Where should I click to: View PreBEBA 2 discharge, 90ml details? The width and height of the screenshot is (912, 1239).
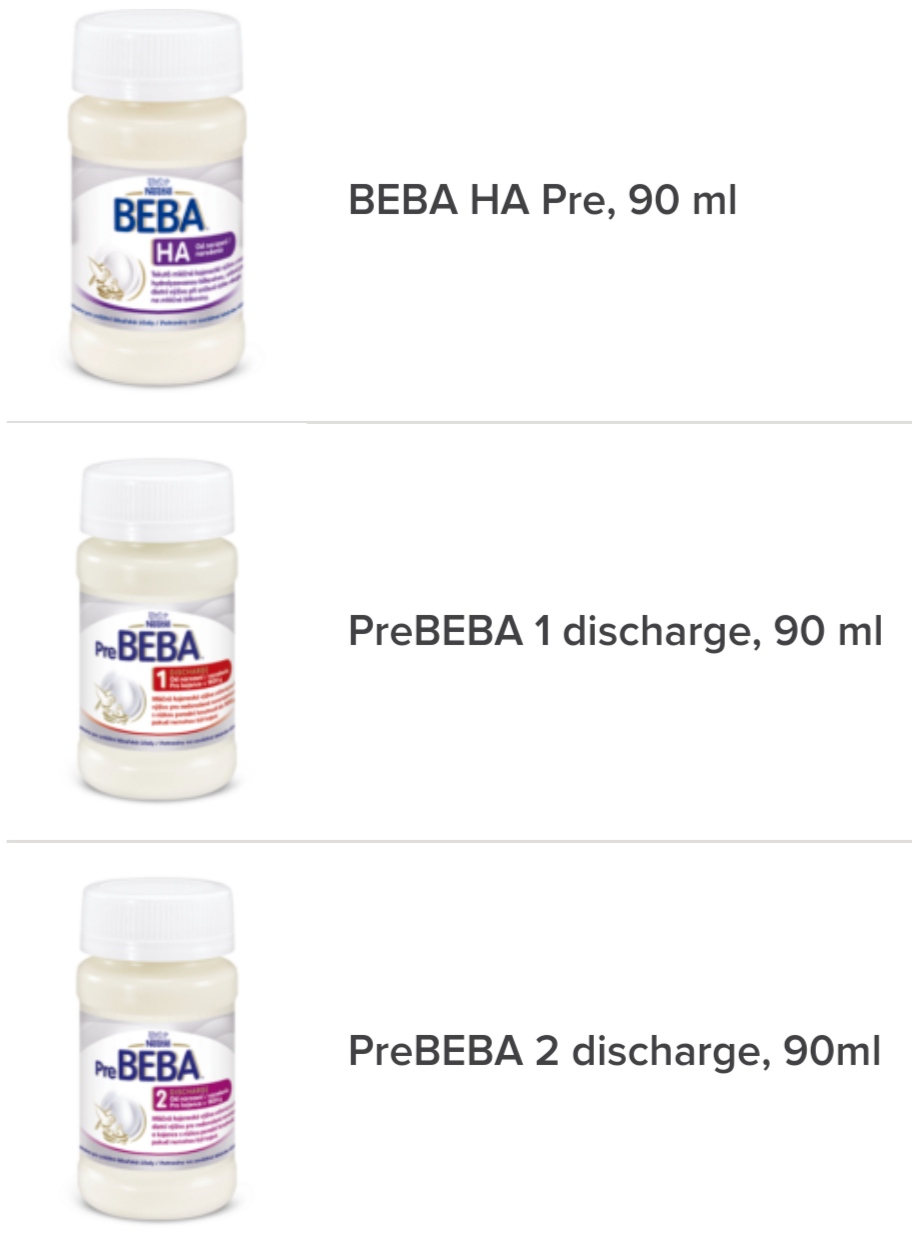613,1051
